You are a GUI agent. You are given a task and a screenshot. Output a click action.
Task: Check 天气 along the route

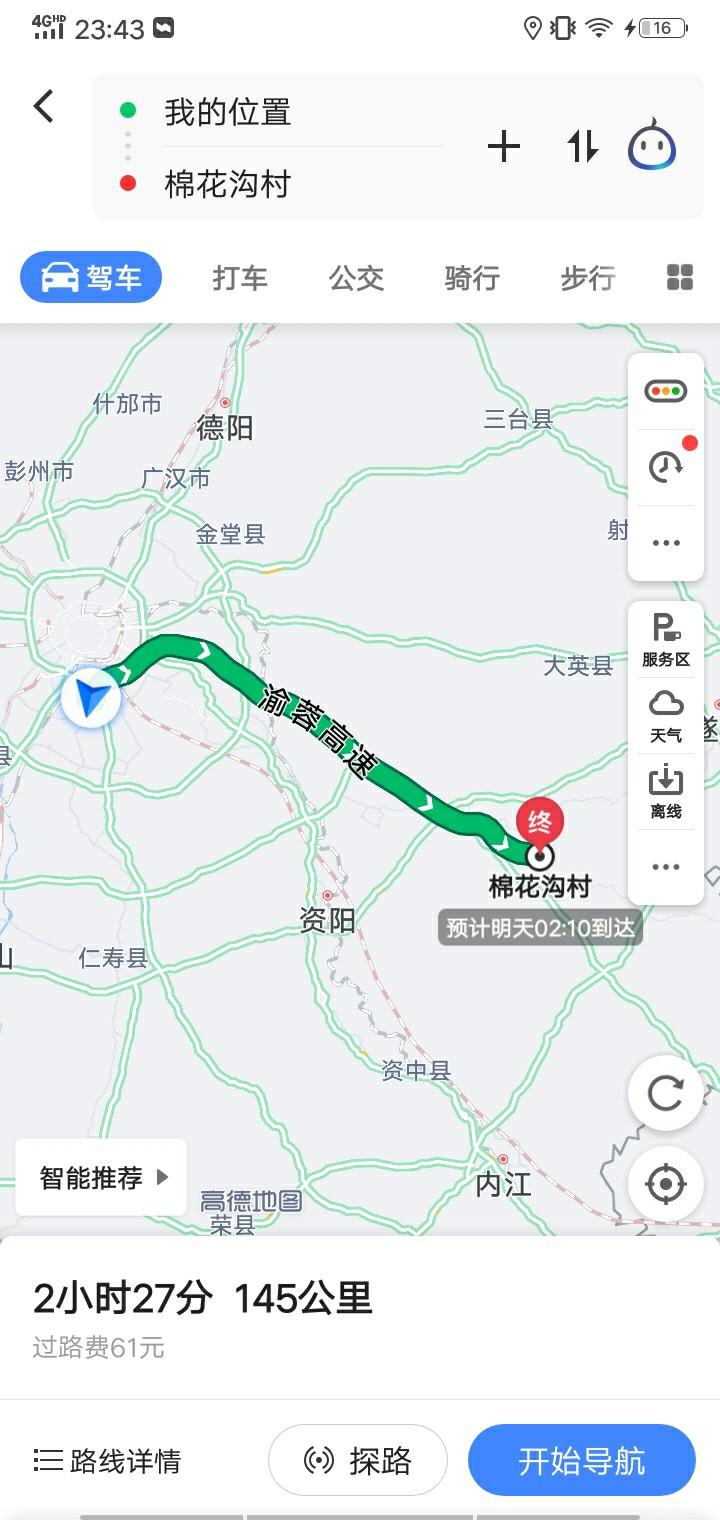[666, 716]
